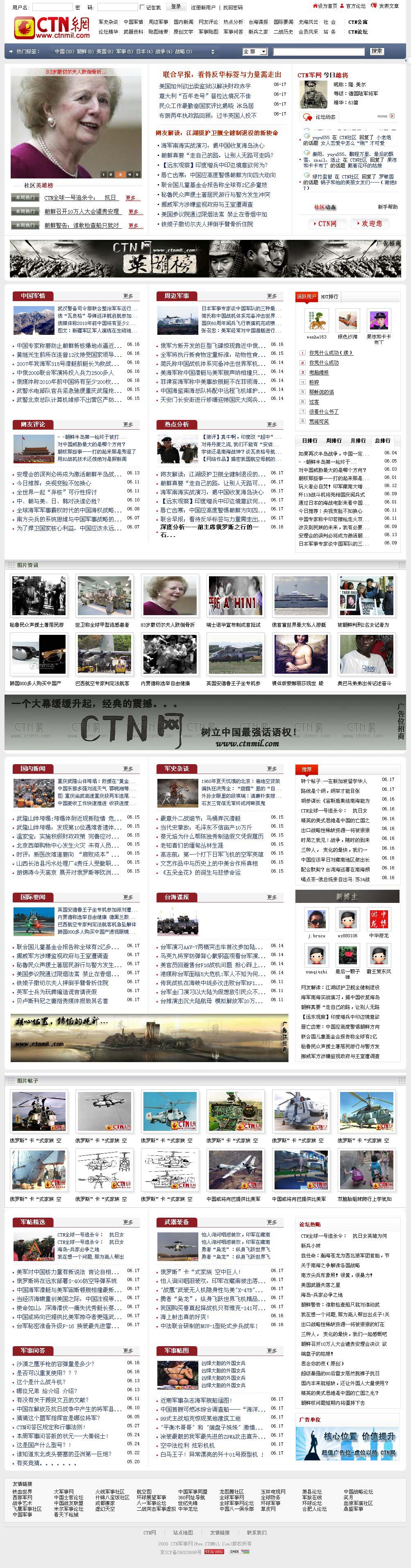Switch to the 周排行 ranking tab
The height and width of the screenshot is (1568, 411).
[x=334, y=440]
